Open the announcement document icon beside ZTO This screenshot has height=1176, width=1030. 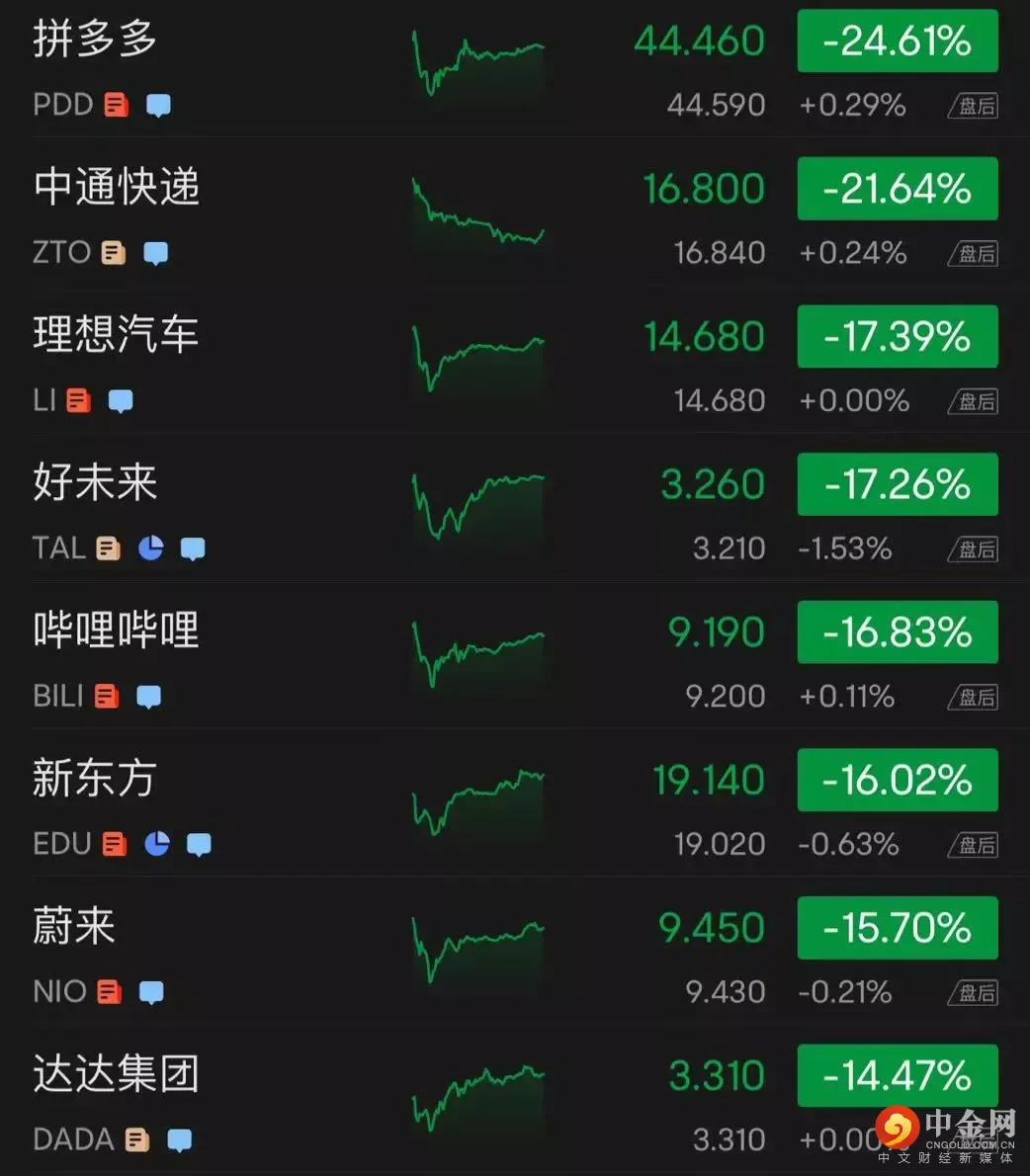[112, 252]
